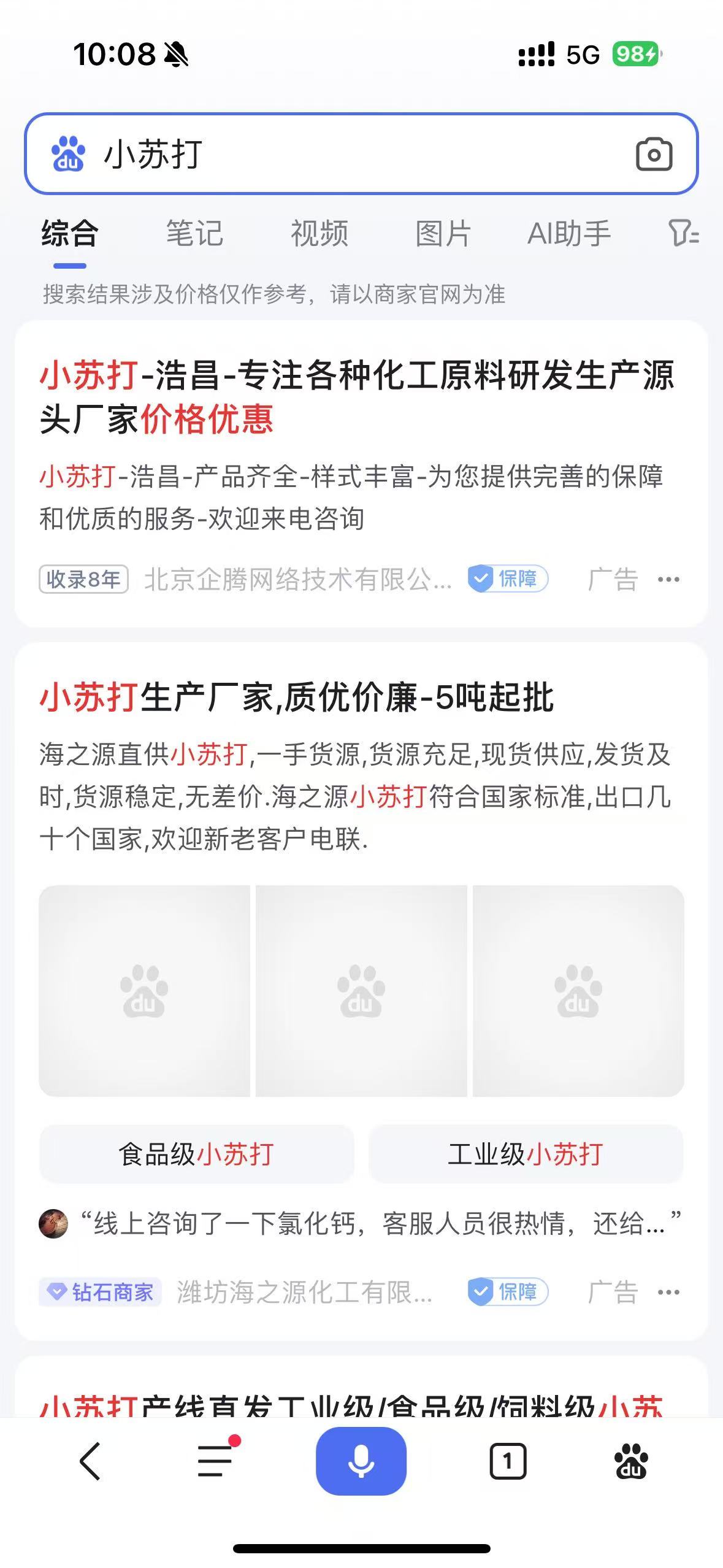Viewport: 723px width, 1568px height.
Task: Open camera image search
Action: click(x=654, y=155)
